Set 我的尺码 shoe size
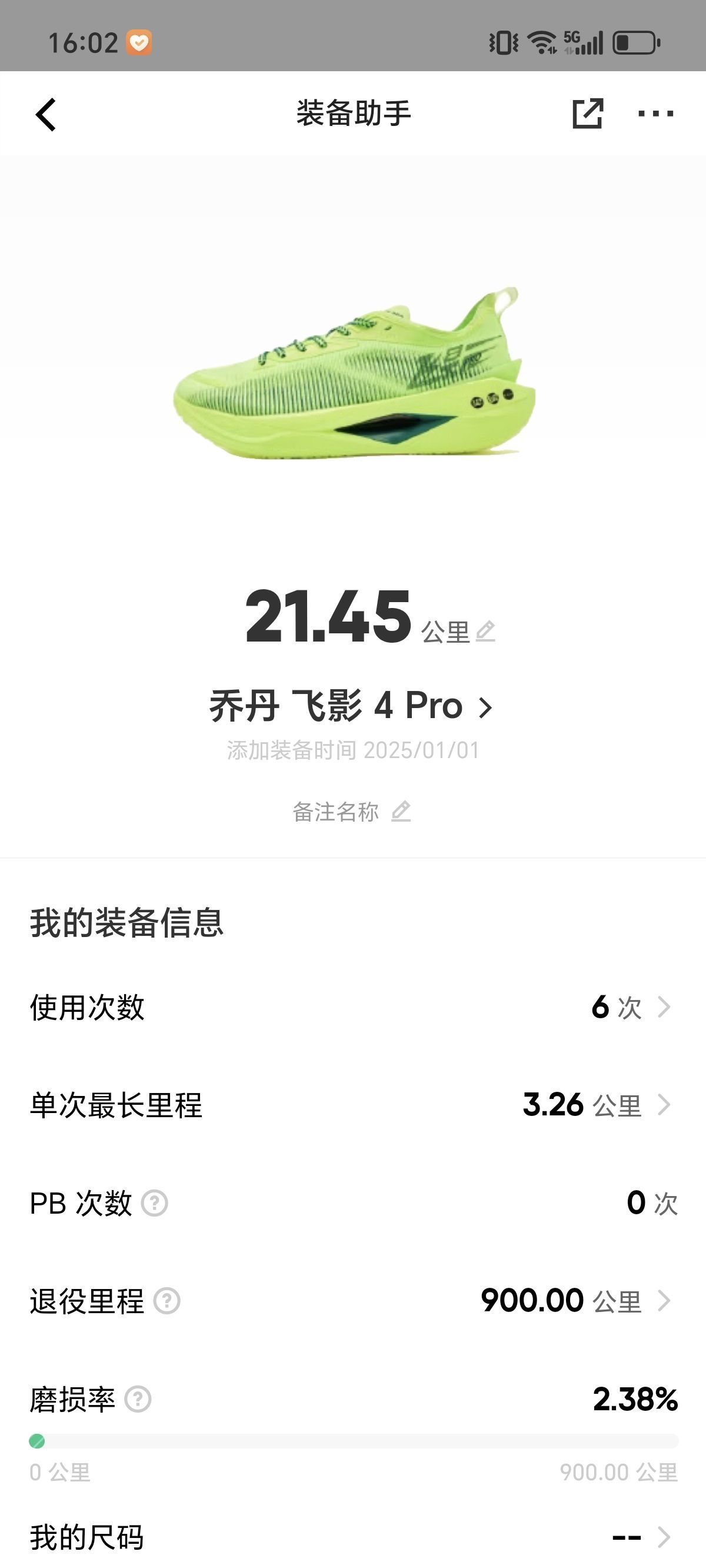The height and width of the screenshot is (1568, 706). [639, 1537]
